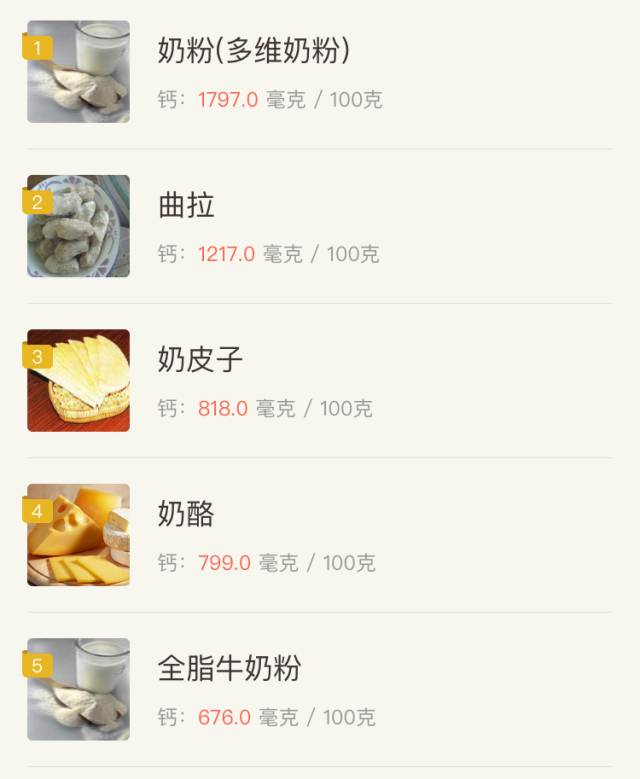This screenshot has width=640, height=779.
Task: Tap the 全脂牛奶粉 list item
Action: point(228,668)
